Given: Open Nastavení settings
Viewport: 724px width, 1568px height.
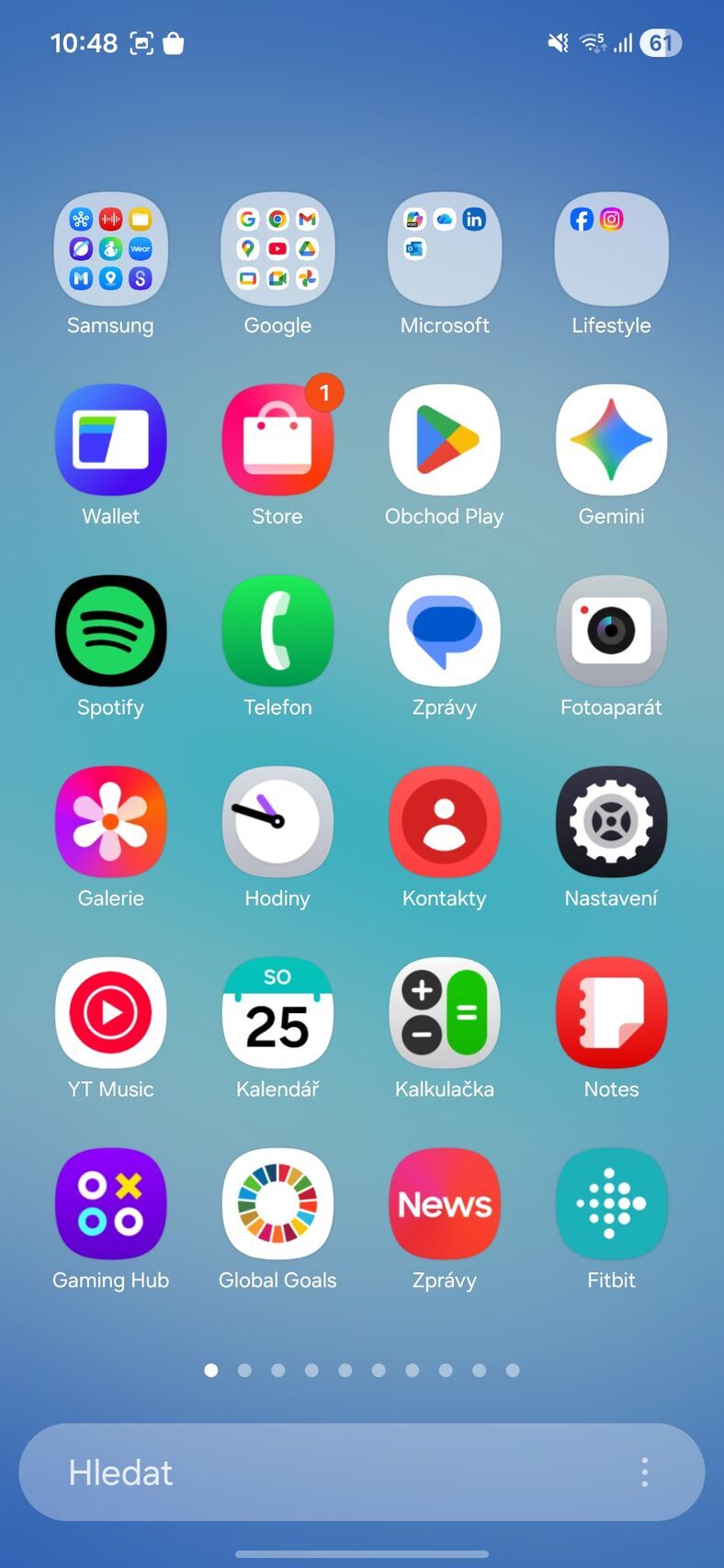Looking at the screenshot, I should tap(610, 822).
